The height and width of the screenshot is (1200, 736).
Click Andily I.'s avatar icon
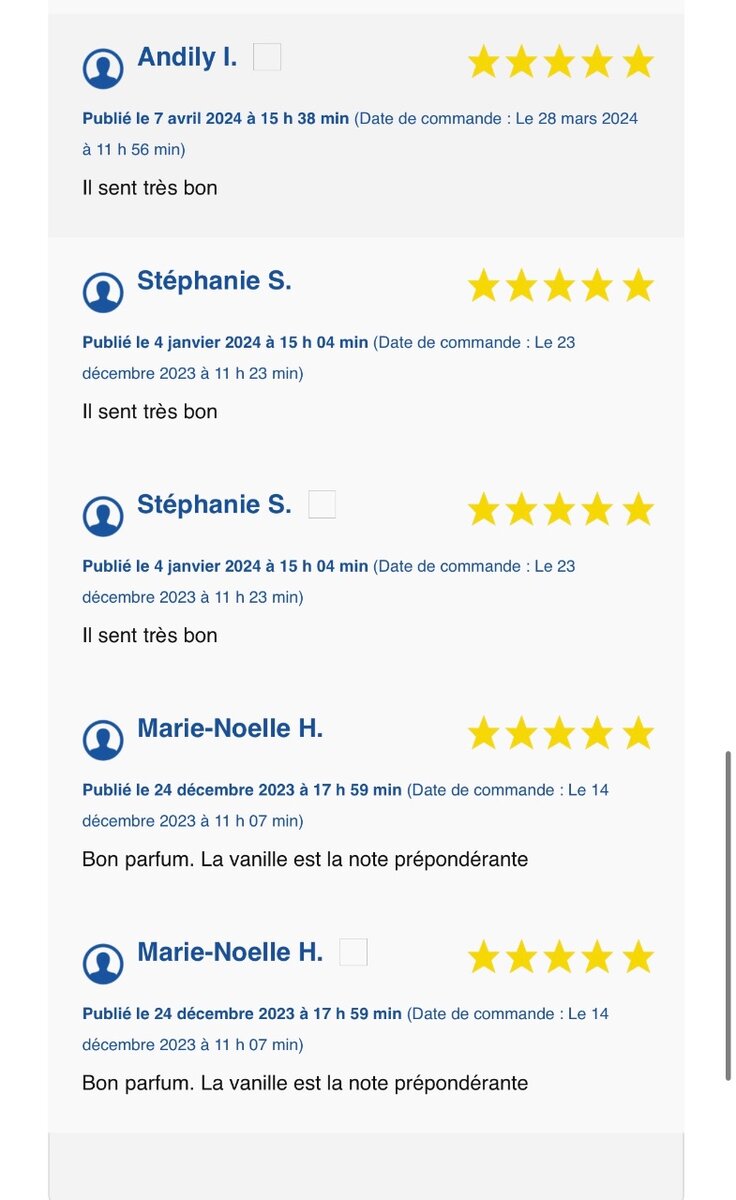[100, 62]
